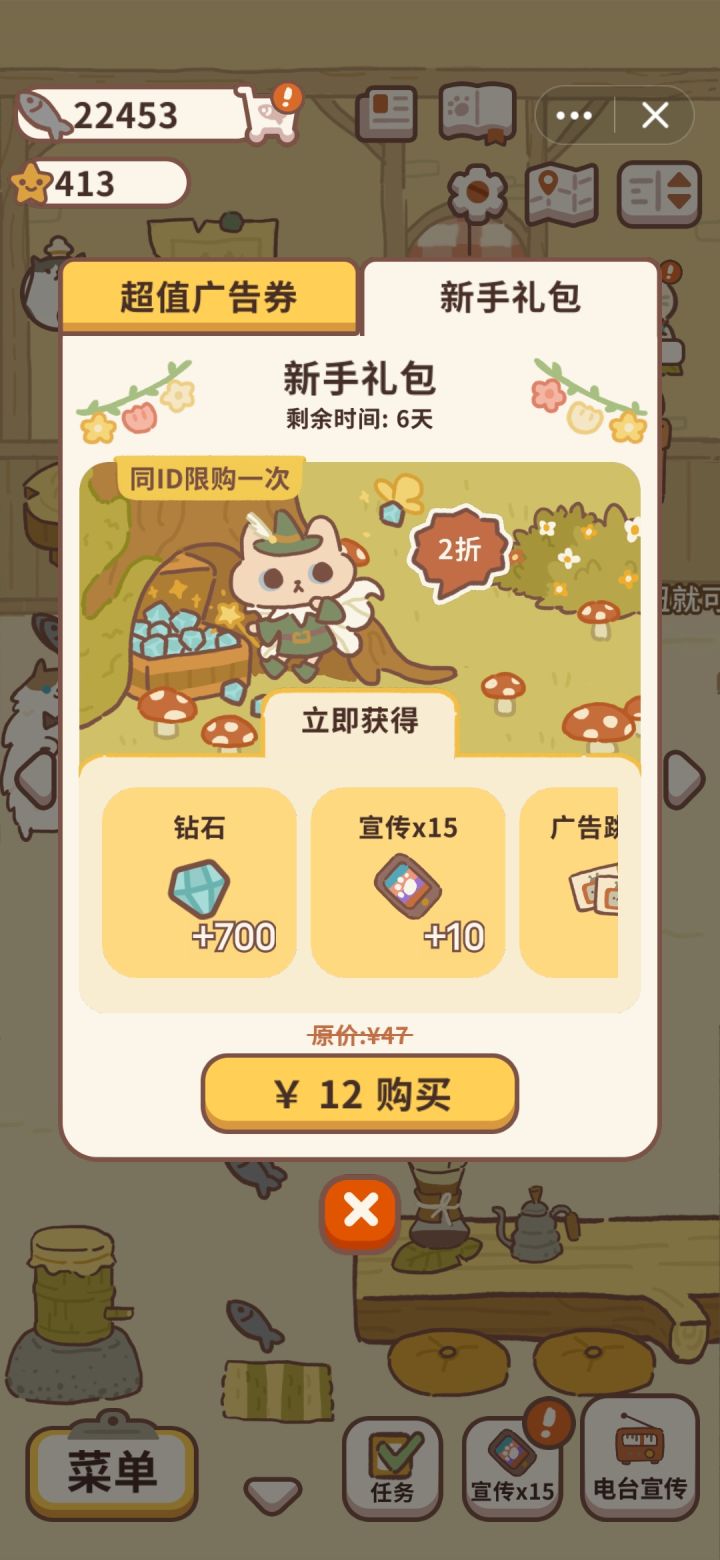This screenshot has width=720, height=1560.
Task: Select the 宣传x15 +10 reward card
Action: [409, 880]
